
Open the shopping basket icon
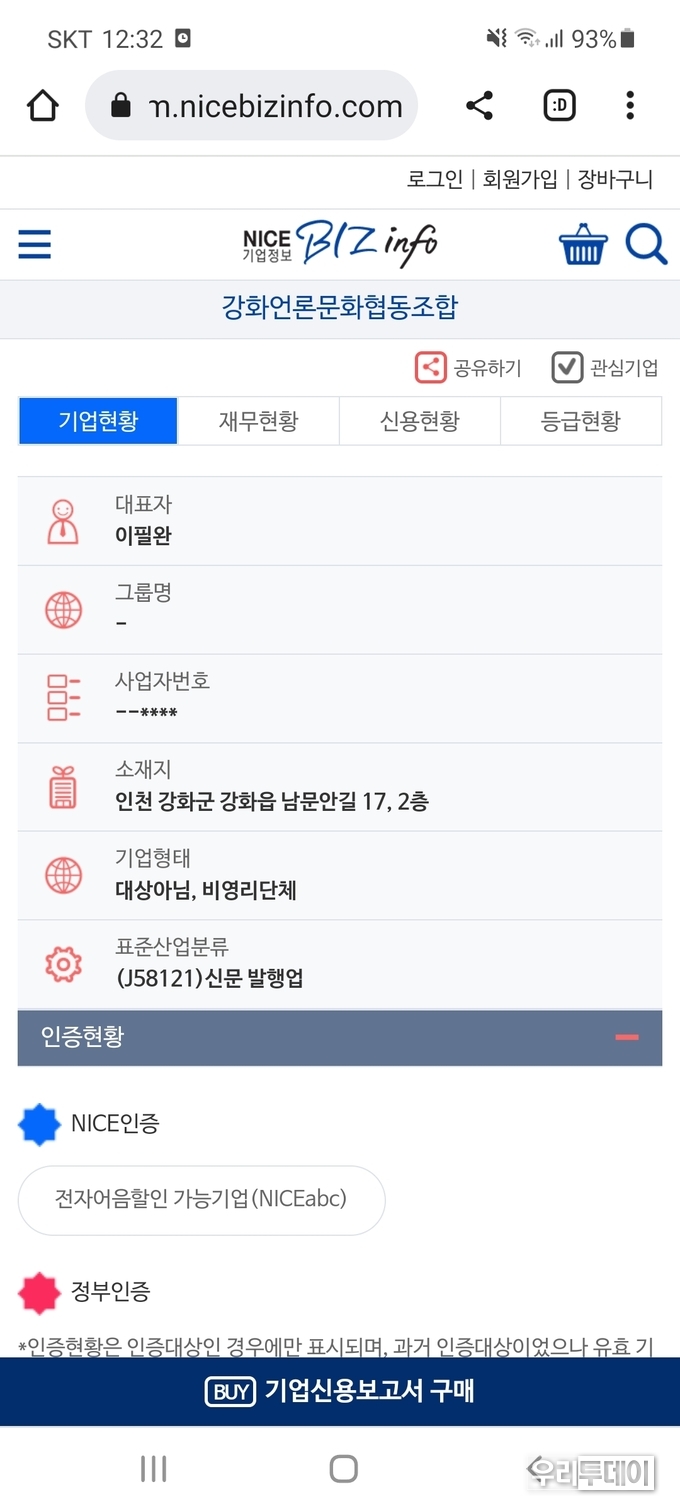point(582,244)
